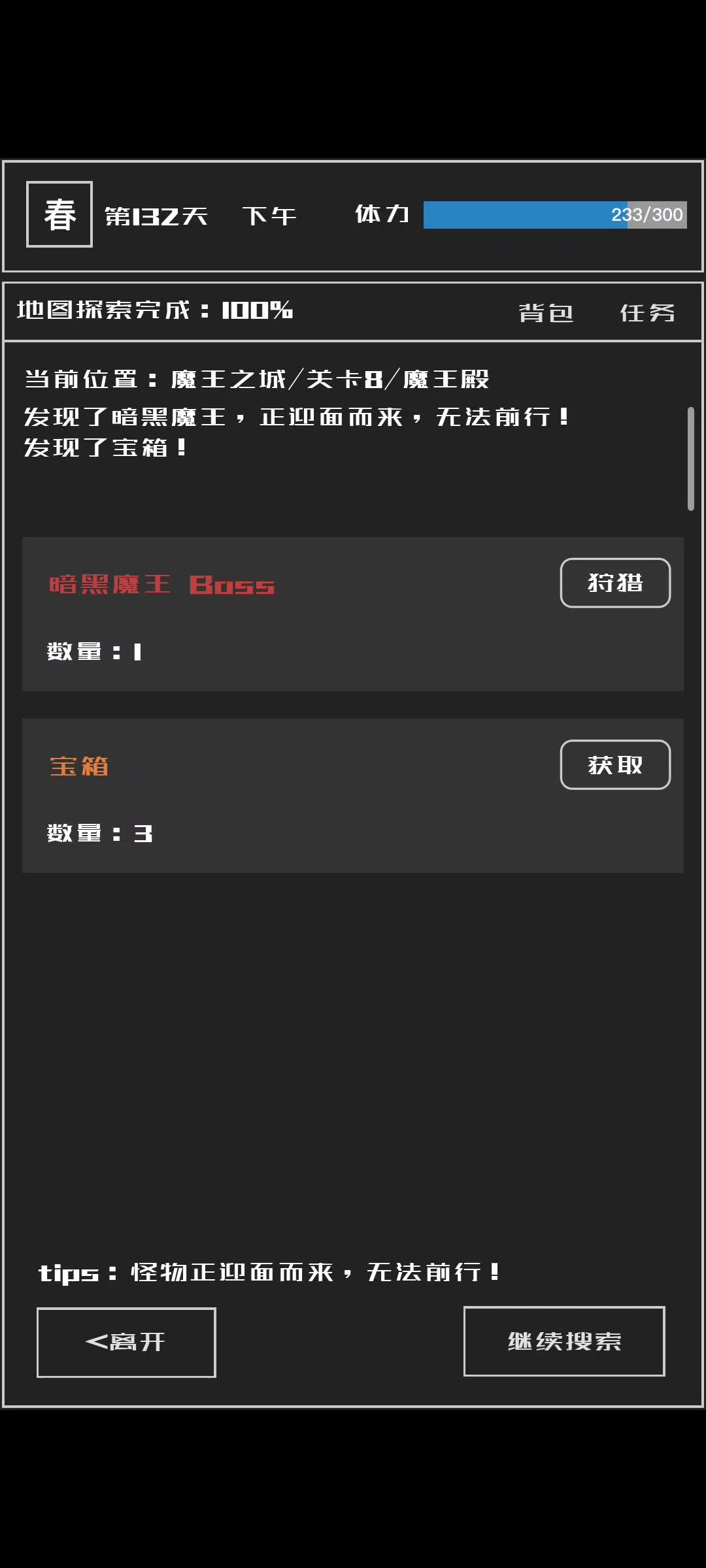Viewport: 706px width, 1568px height.
Task: Leave the area with <离开
Action: point(126,1342)
